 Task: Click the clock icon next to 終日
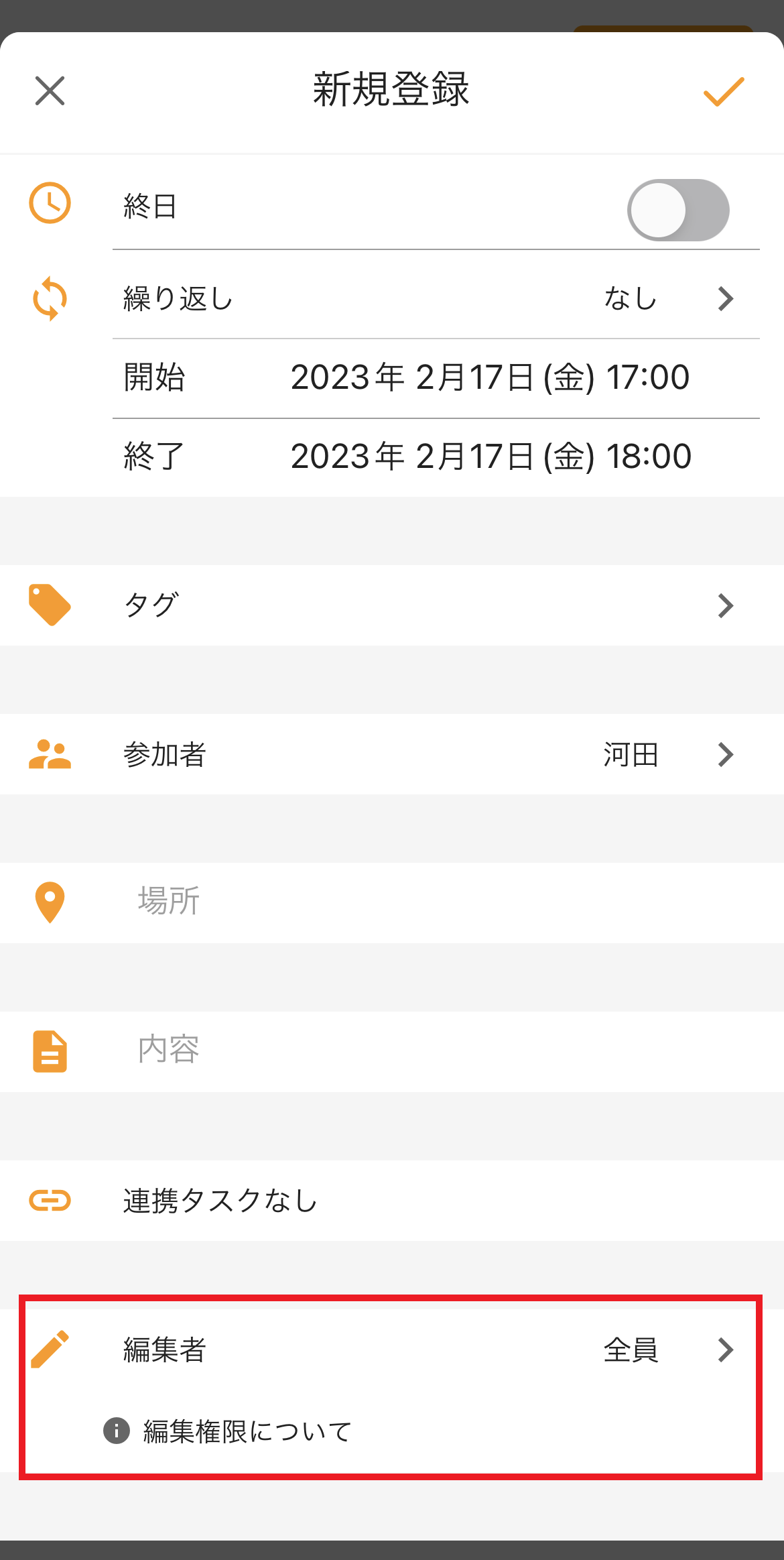click(50, 202)
